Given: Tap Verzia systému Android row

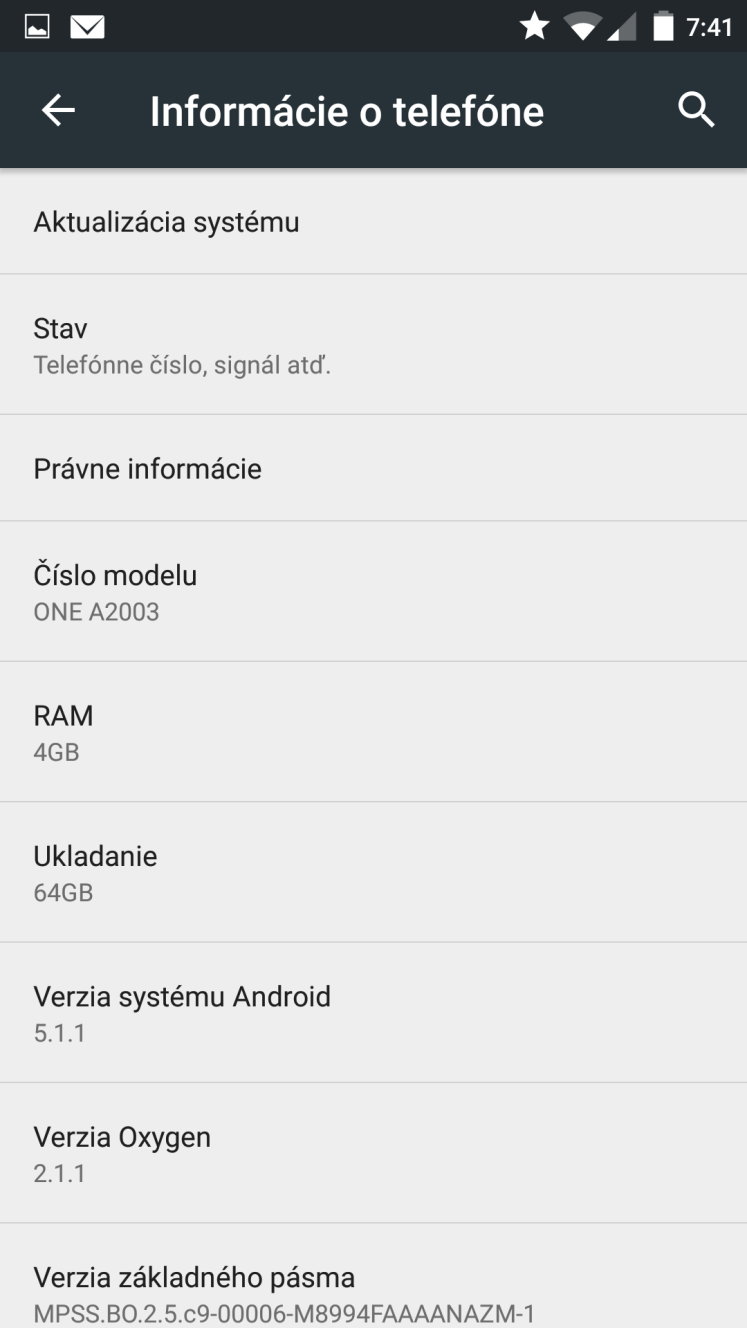Looking at the screenshot, I should (373, 1012).
